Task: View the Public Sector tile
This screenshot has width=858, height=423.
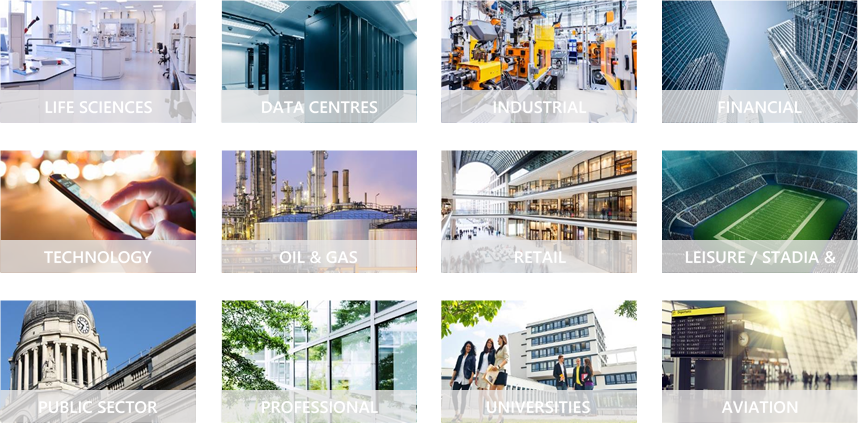Action: pyautogui.click(x=98, y=362)
